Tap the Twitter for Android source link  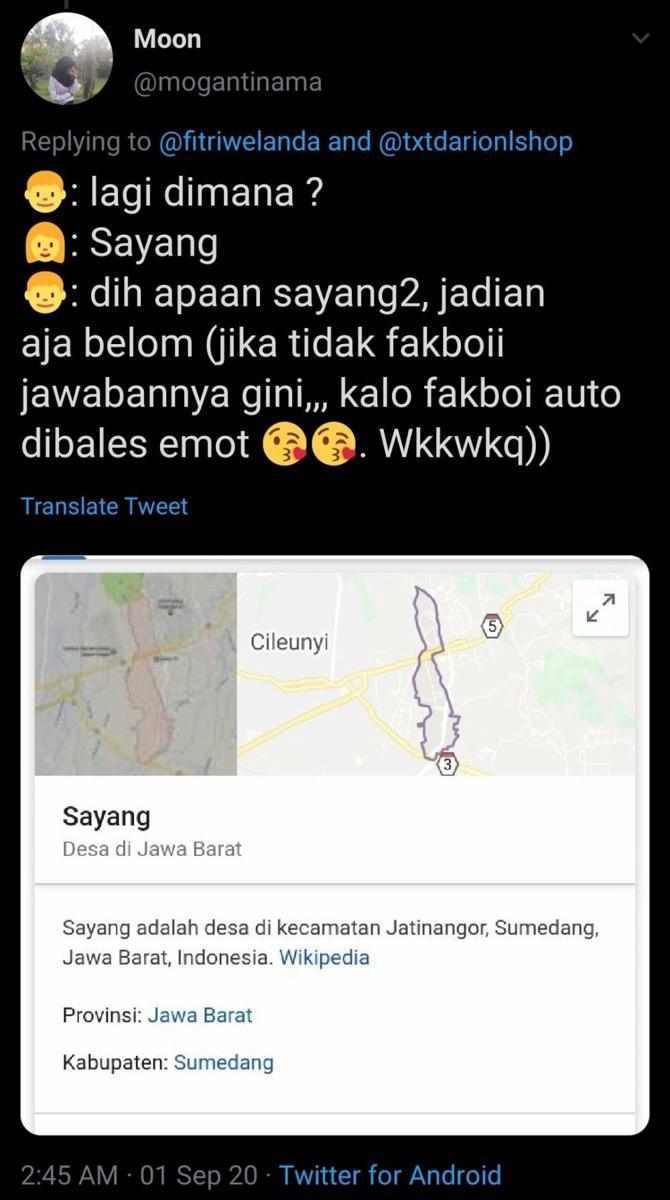point(390,1174)
